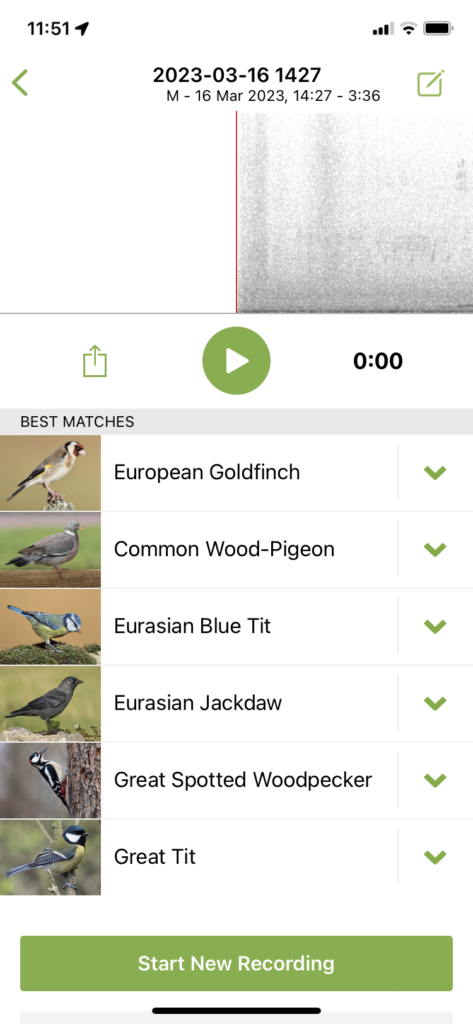Expand the European Goldfinch chevron
Image resolution: width=473 pixels, height=1024 pixels.
[435, 473]
